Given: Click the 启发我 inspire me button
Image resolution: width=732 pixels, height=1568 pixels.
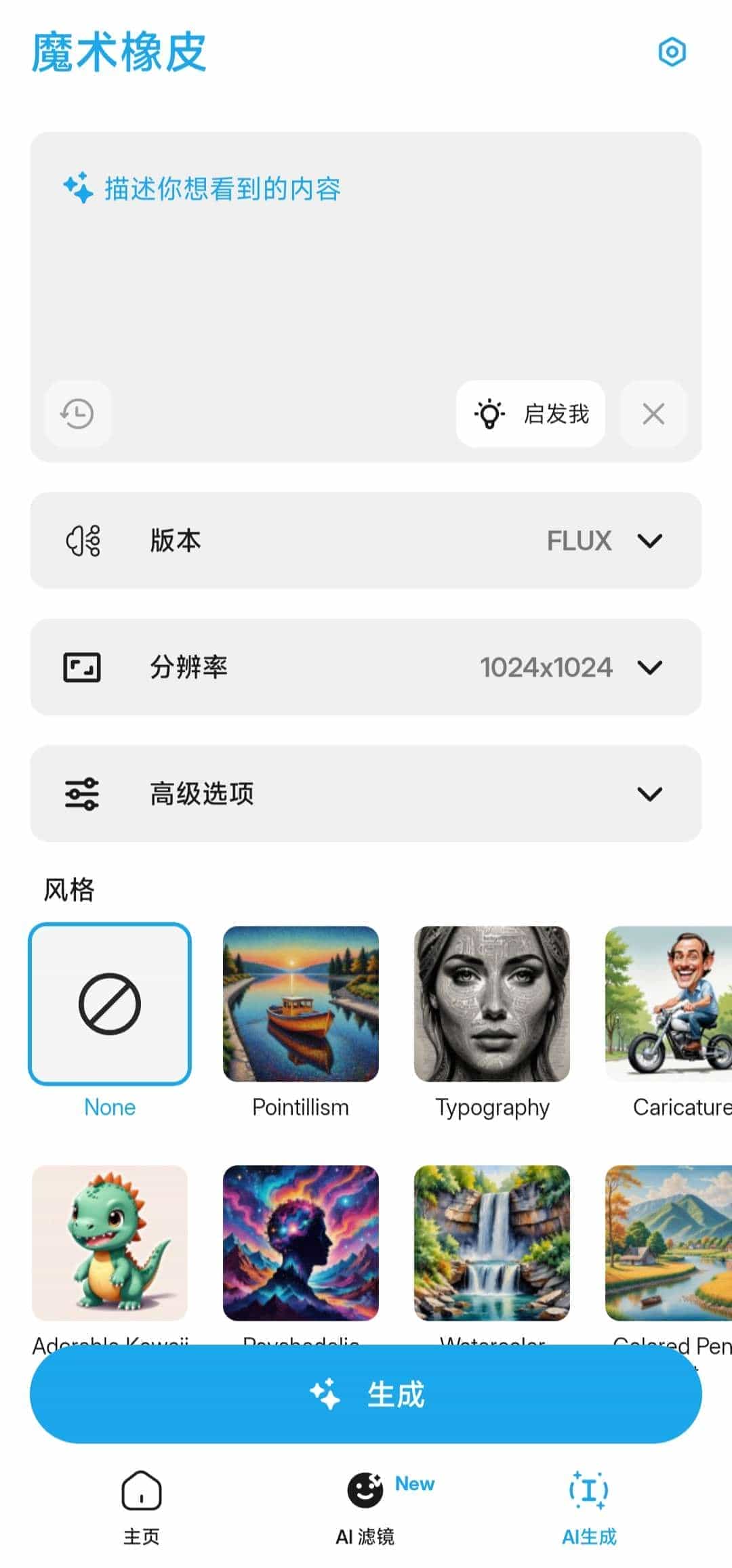Looking at the screenshot, I should [530, 414].
